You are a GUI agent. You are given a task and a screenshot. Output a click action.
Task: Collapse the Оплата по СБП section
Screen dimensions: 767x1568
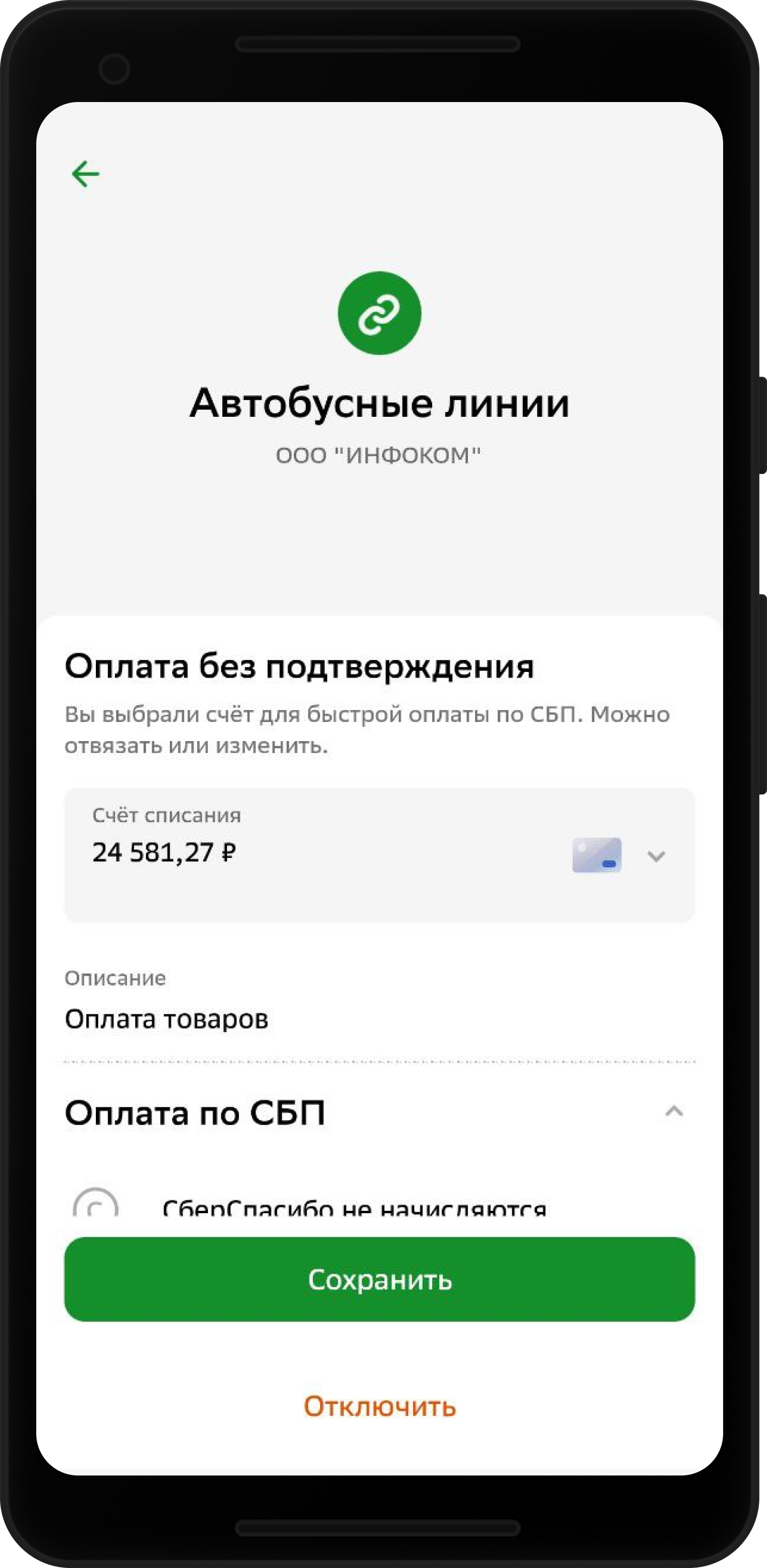pyautogui.click(x=673, y=1112)
